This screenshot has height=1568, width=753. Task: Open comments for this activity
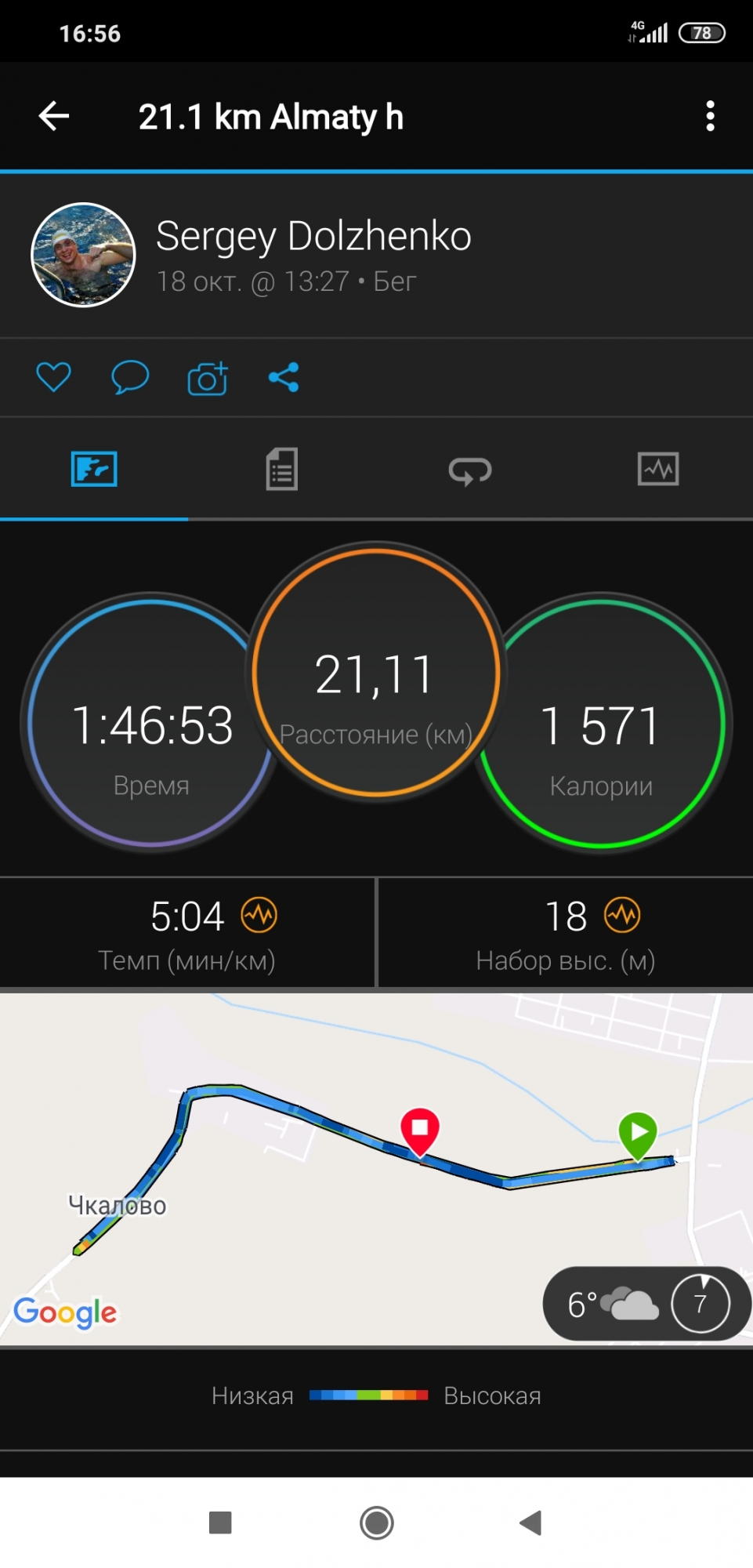[x=130, y=377]
